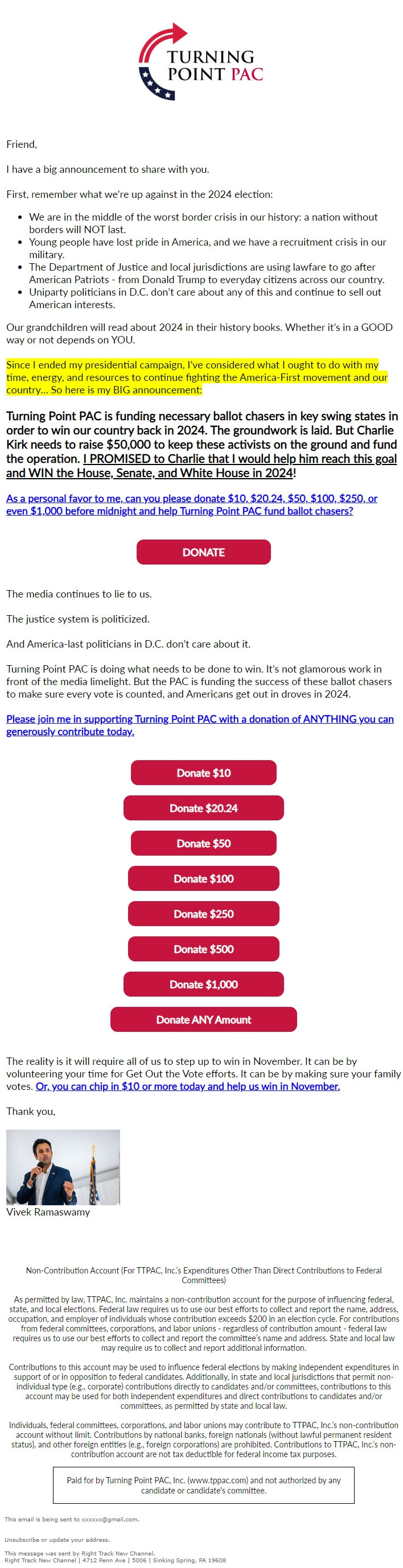Select the Donate $1,000 button
The width and height of the screenshot is (403, 1568).
click(x=203, y=984)
